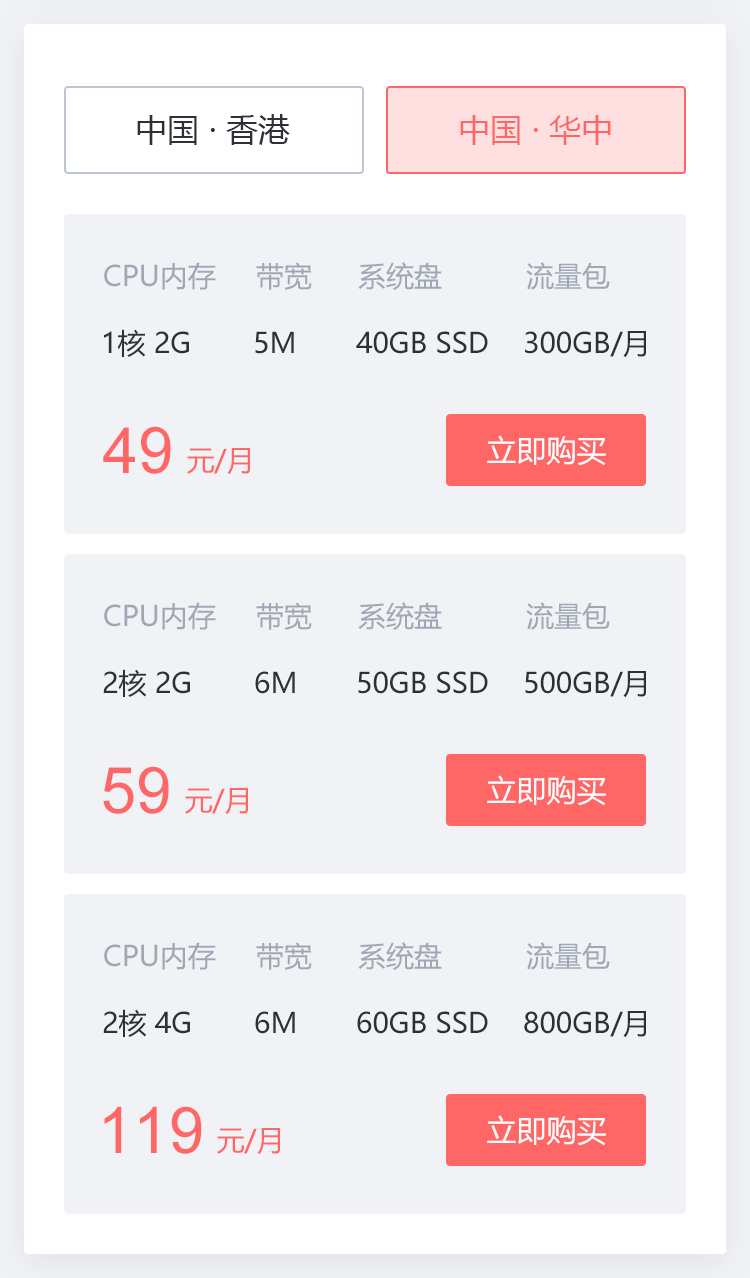Click the 系统盘 header on the third plan
The height and width of the screenshot is (1278, 750).
coord(398,957)
